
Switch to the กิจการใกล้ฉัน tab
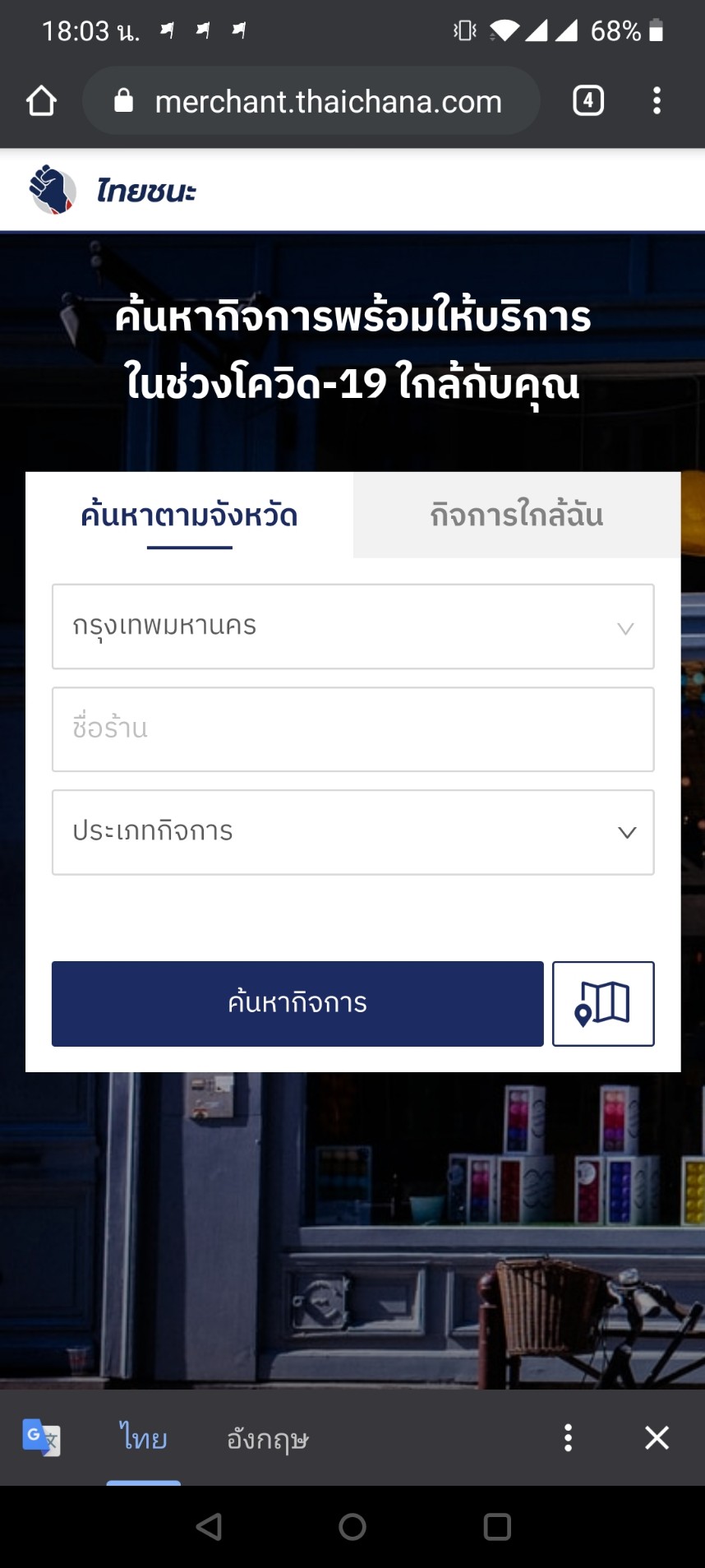(x=517, y=516)
